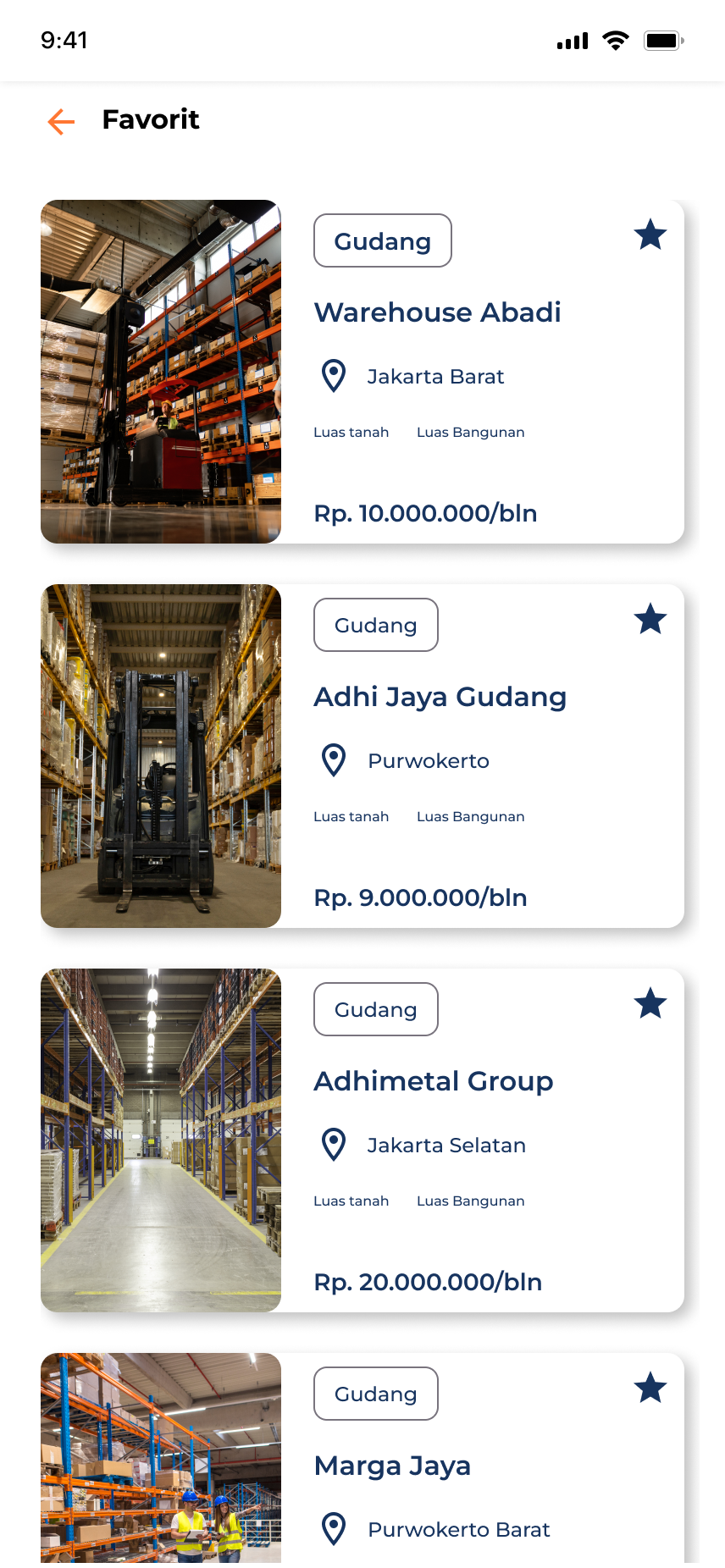The image size is (725, 1568).
Task: Tap the battery icon in the status bar
Action: click(663, 39)
